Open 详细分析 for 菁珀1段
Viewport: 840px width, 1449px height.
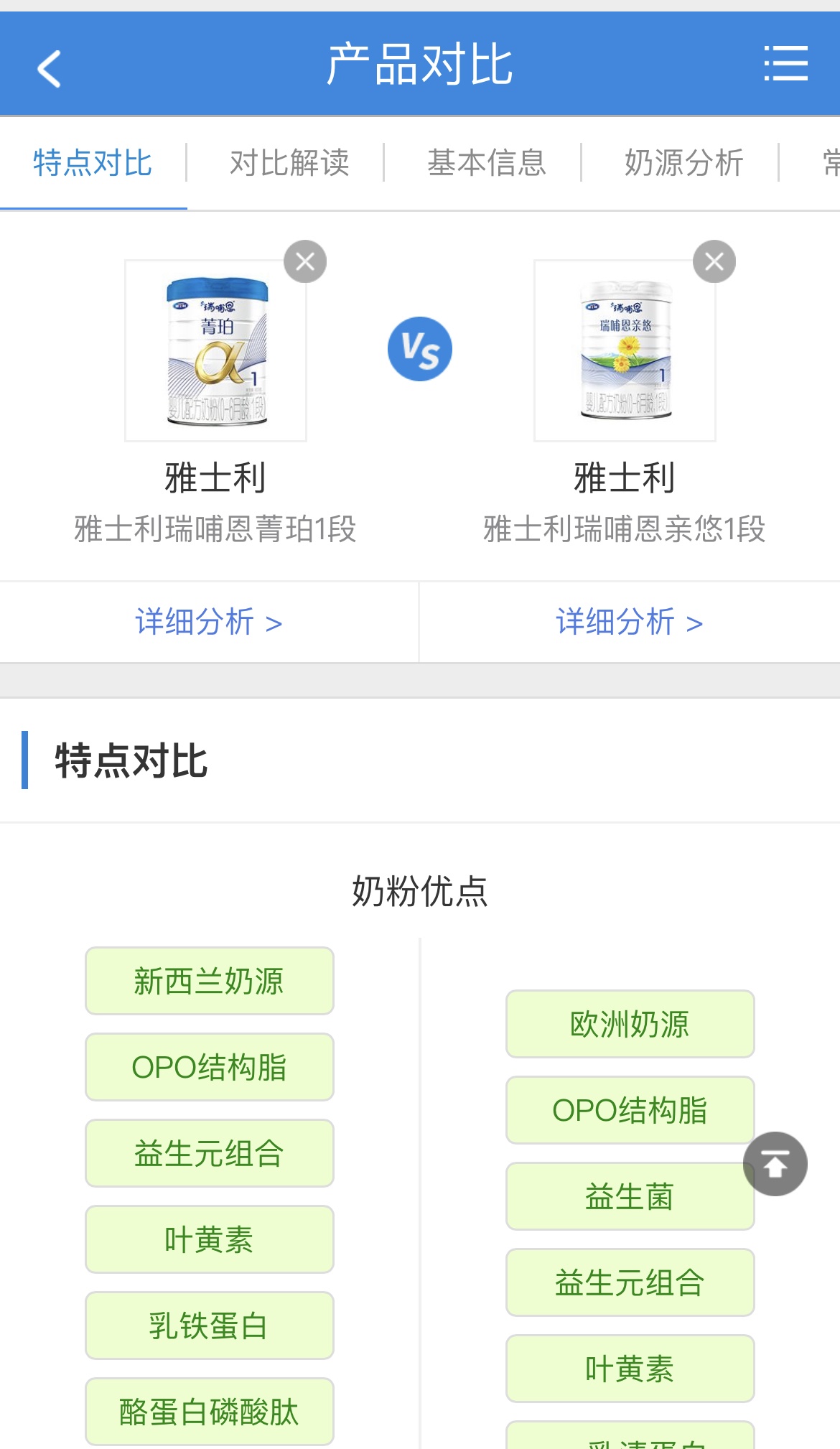[x=208, y=622]
